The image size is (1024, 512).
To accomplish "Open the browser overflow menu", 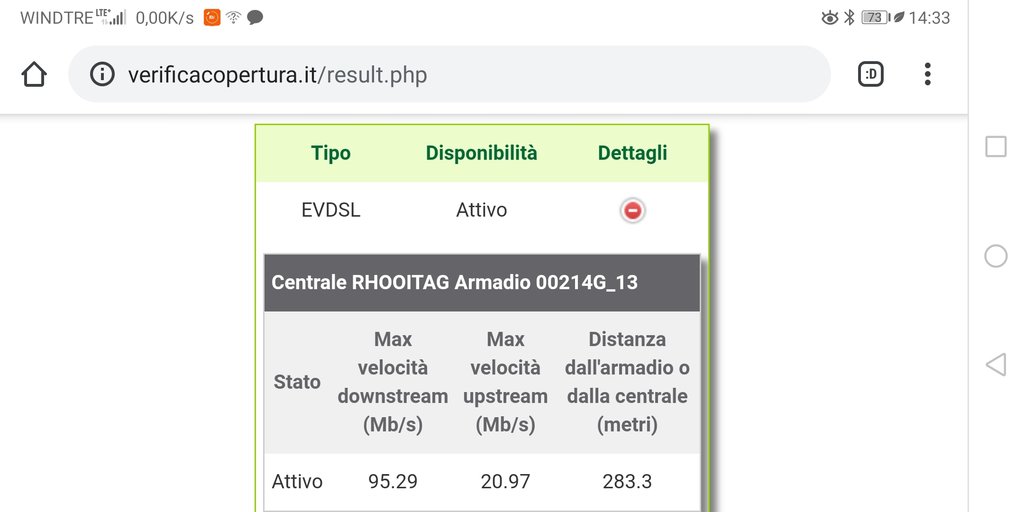I will tap(928, 74).
